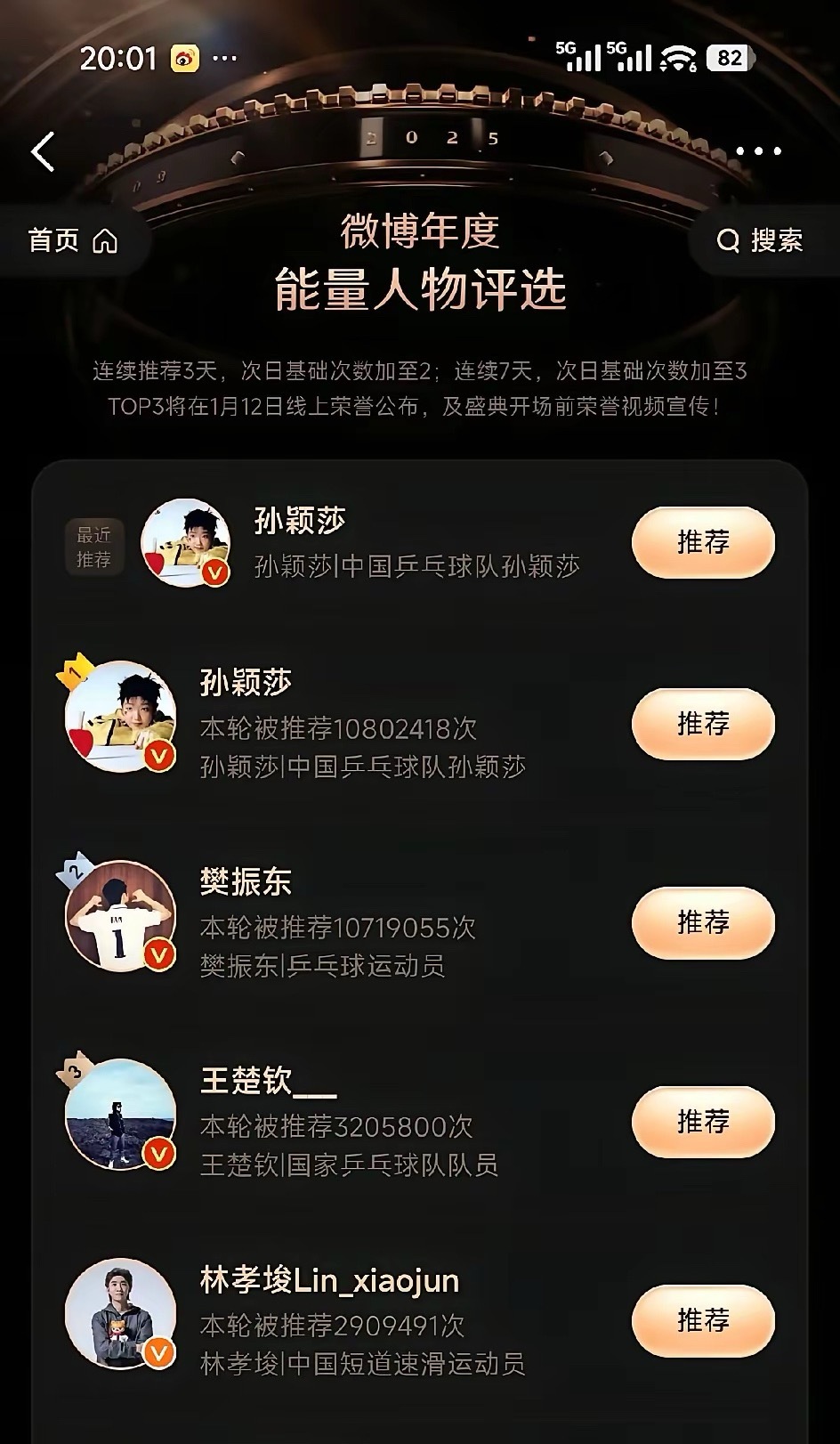Open the home icon next to 首页
Image resolution: width=840 pixels, height=1444 pixels.
[105, 240]
